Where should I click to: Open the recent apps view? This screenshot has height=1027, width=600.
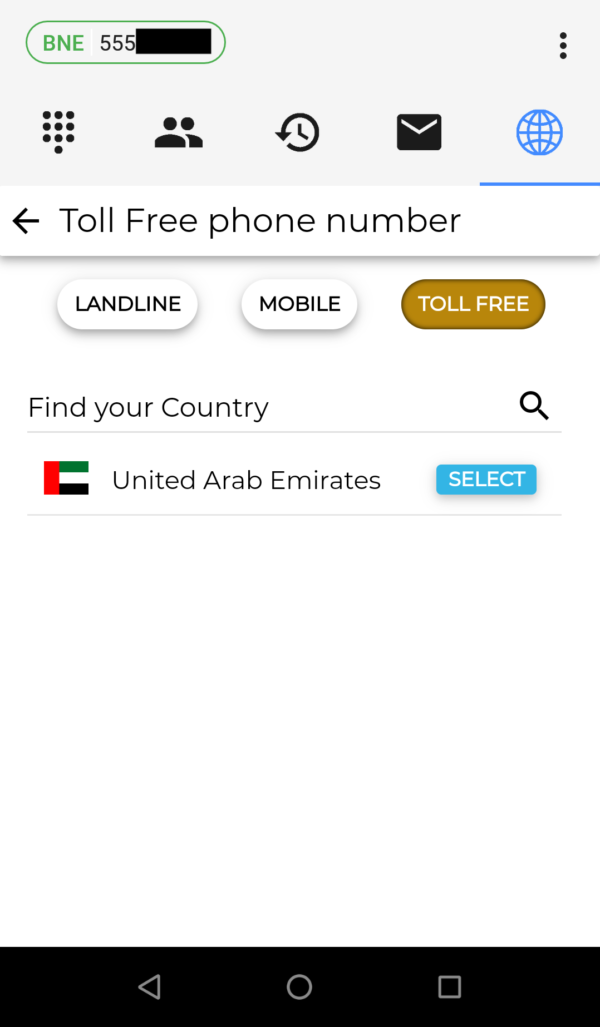449,986
